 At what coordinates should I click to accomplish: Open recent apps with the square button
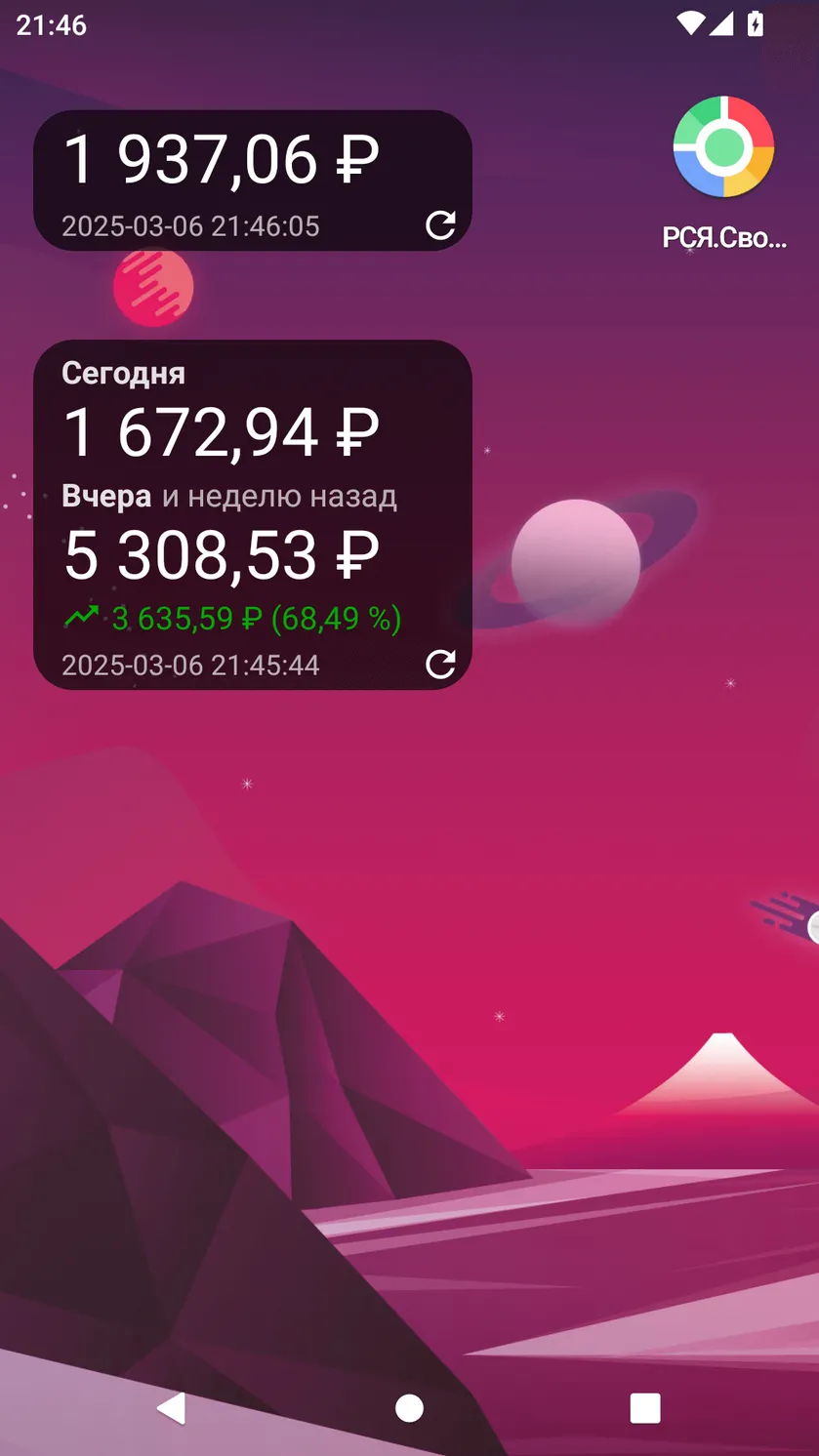[x=645, y=1408]
